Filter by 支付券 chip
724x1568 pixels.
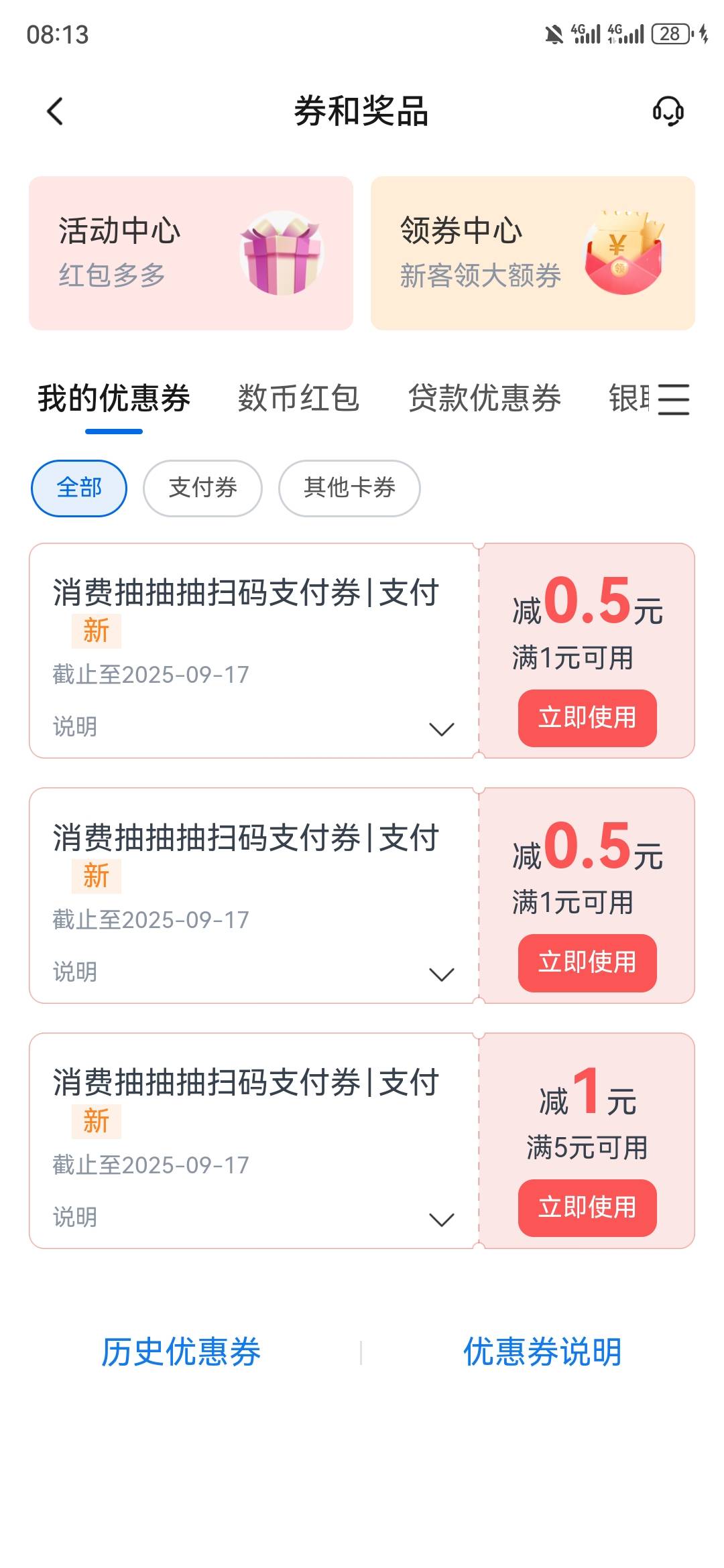pyautogui.click(x=202, y=488)
